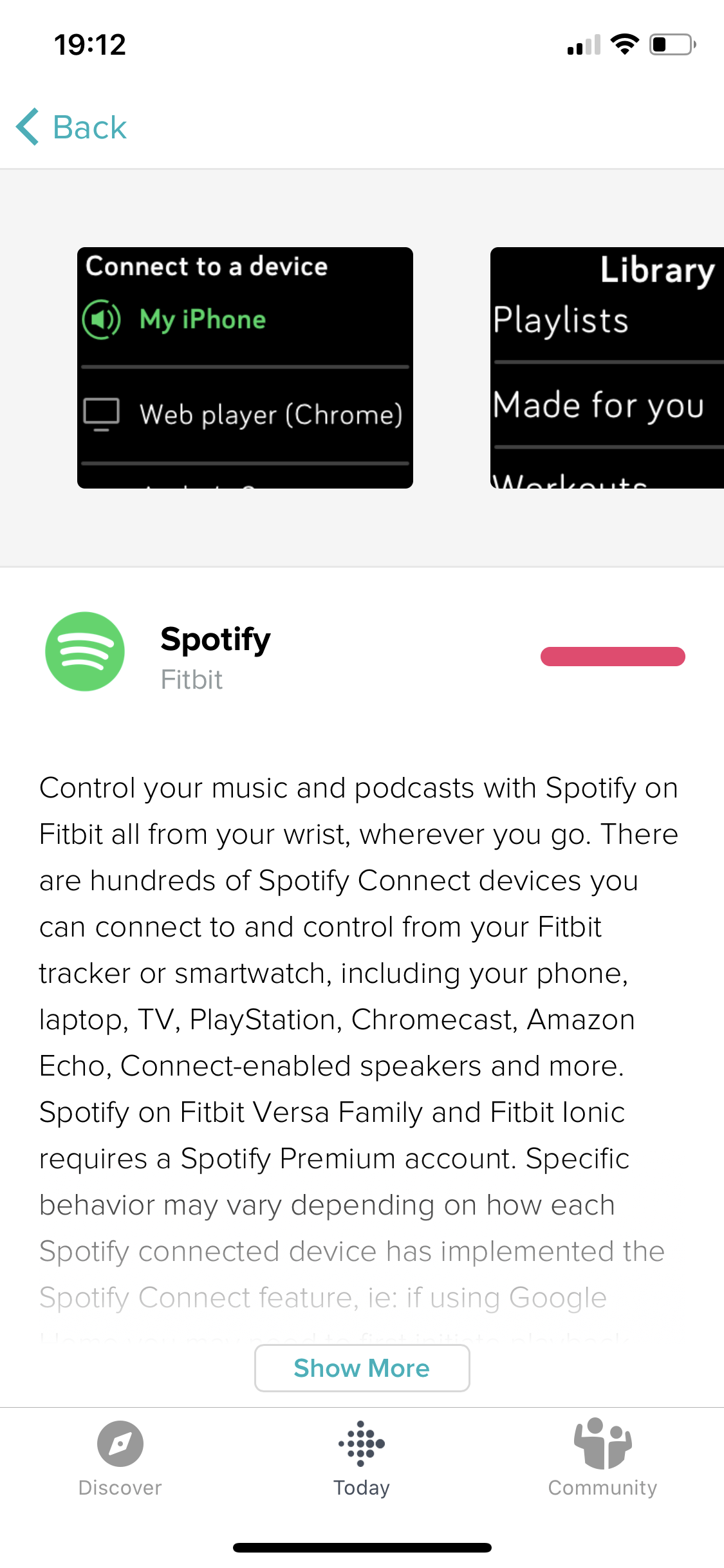Switch to the Discover tab
724x1568 pixels.
point(120,1458)
